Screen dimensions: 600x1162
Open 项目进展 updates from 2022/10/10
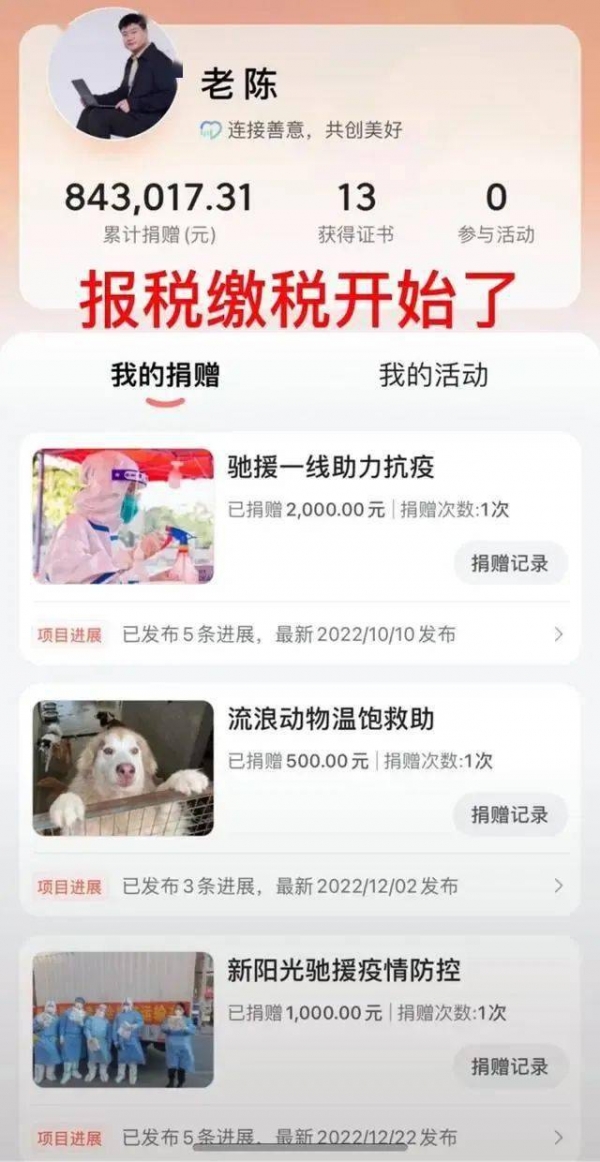click(x=300, y=634)
